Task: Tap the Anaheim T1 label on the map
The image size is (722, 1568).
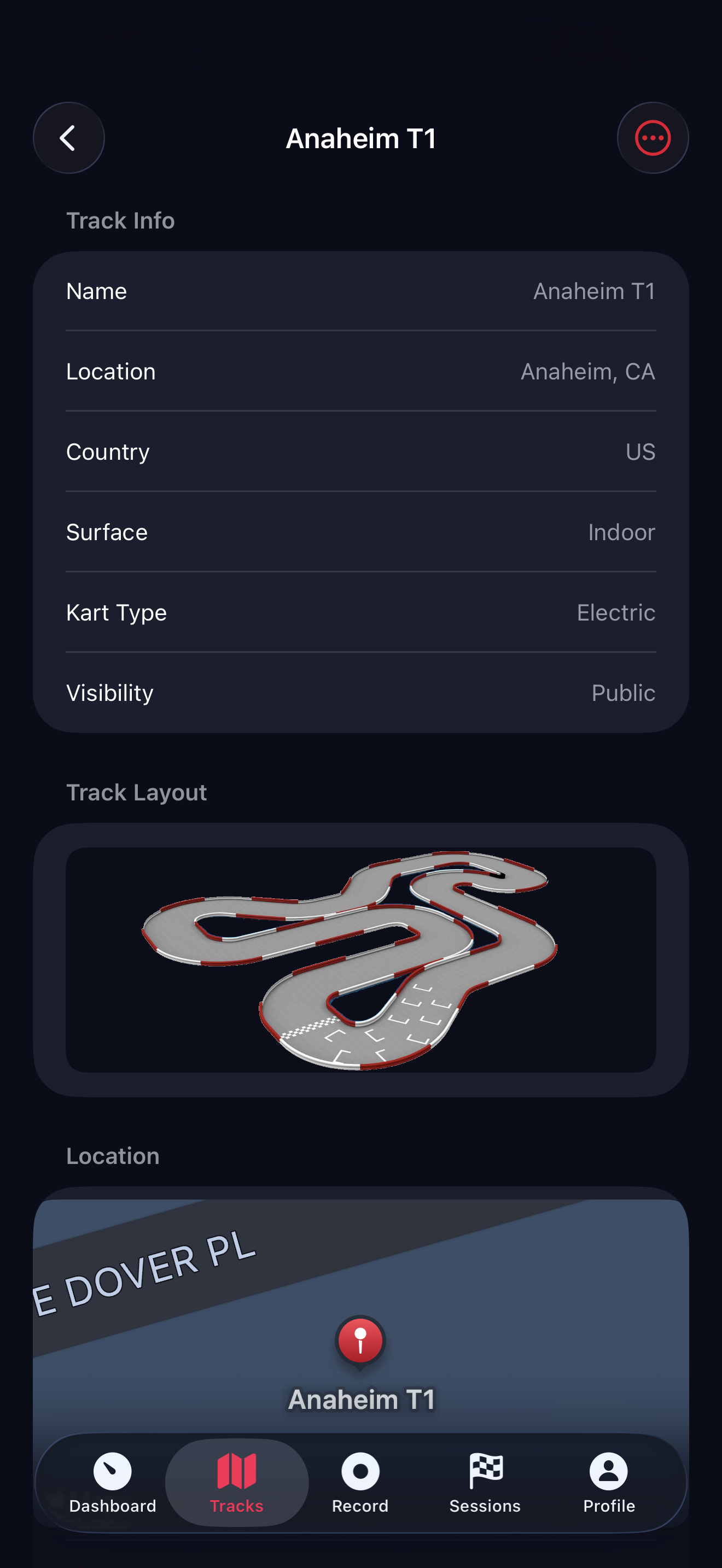Action: [360, 1397]
